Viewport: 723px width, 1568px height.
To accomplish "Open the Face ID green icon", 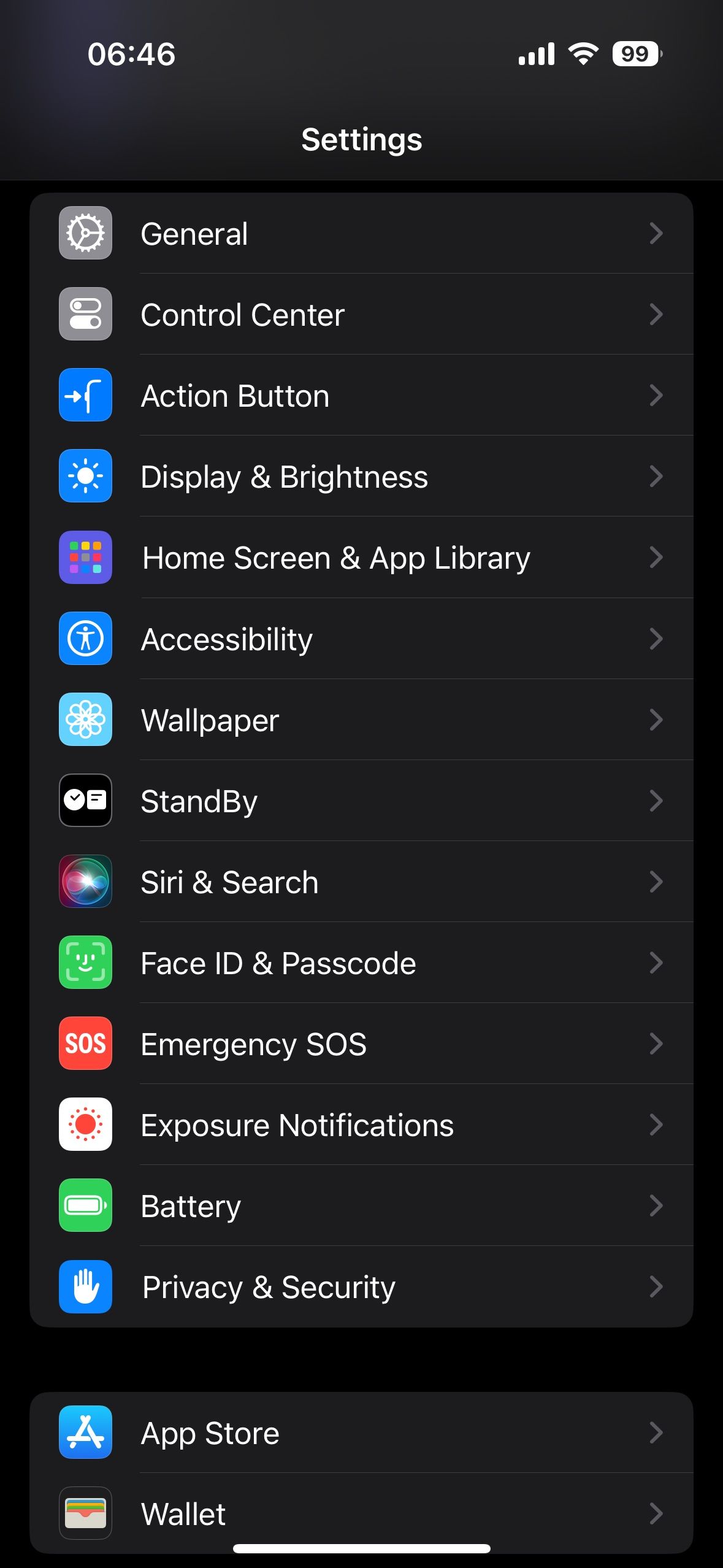I will pos(85,963).
